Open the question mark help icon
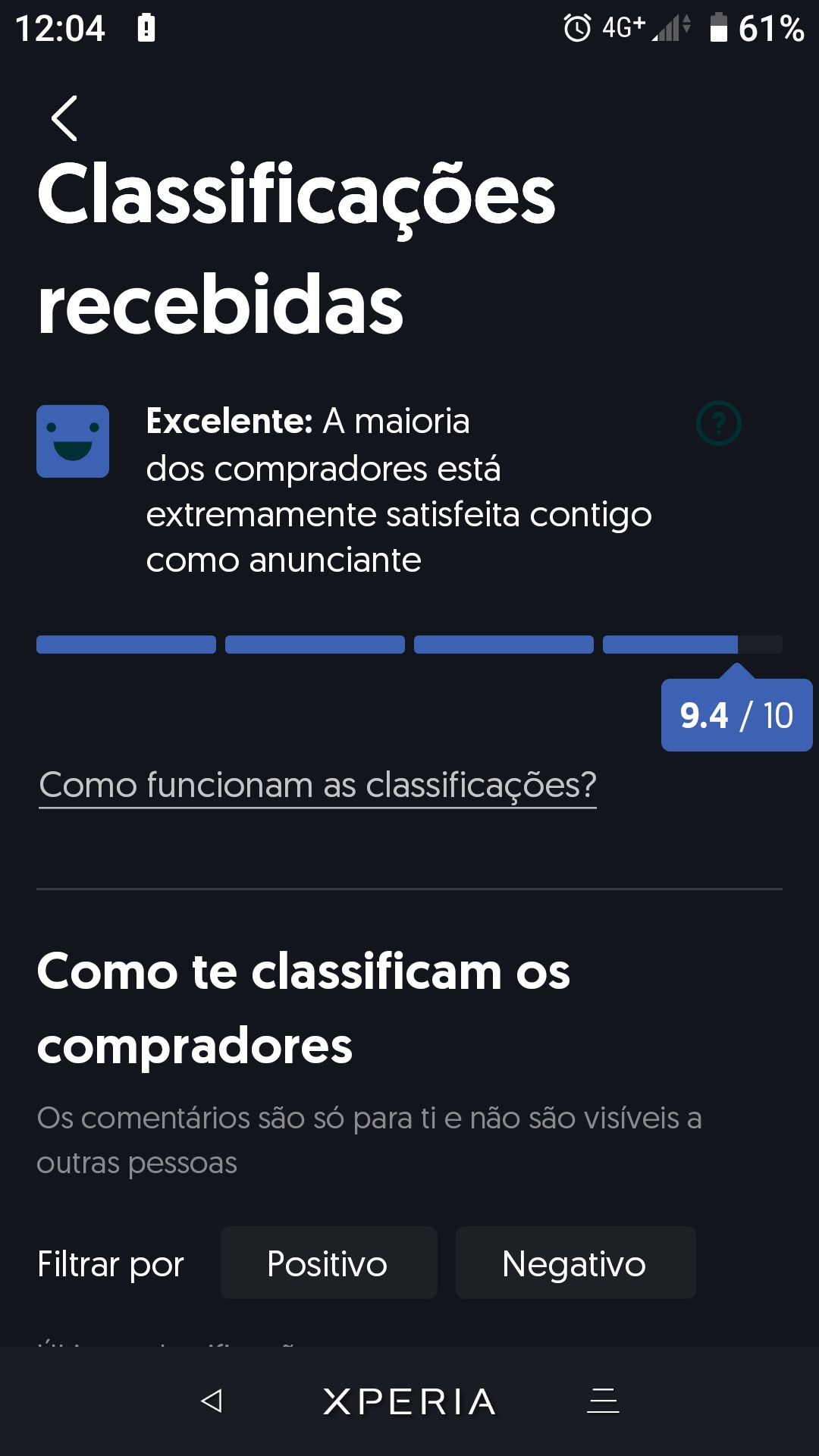819x1456 pixels. [718, 423]
